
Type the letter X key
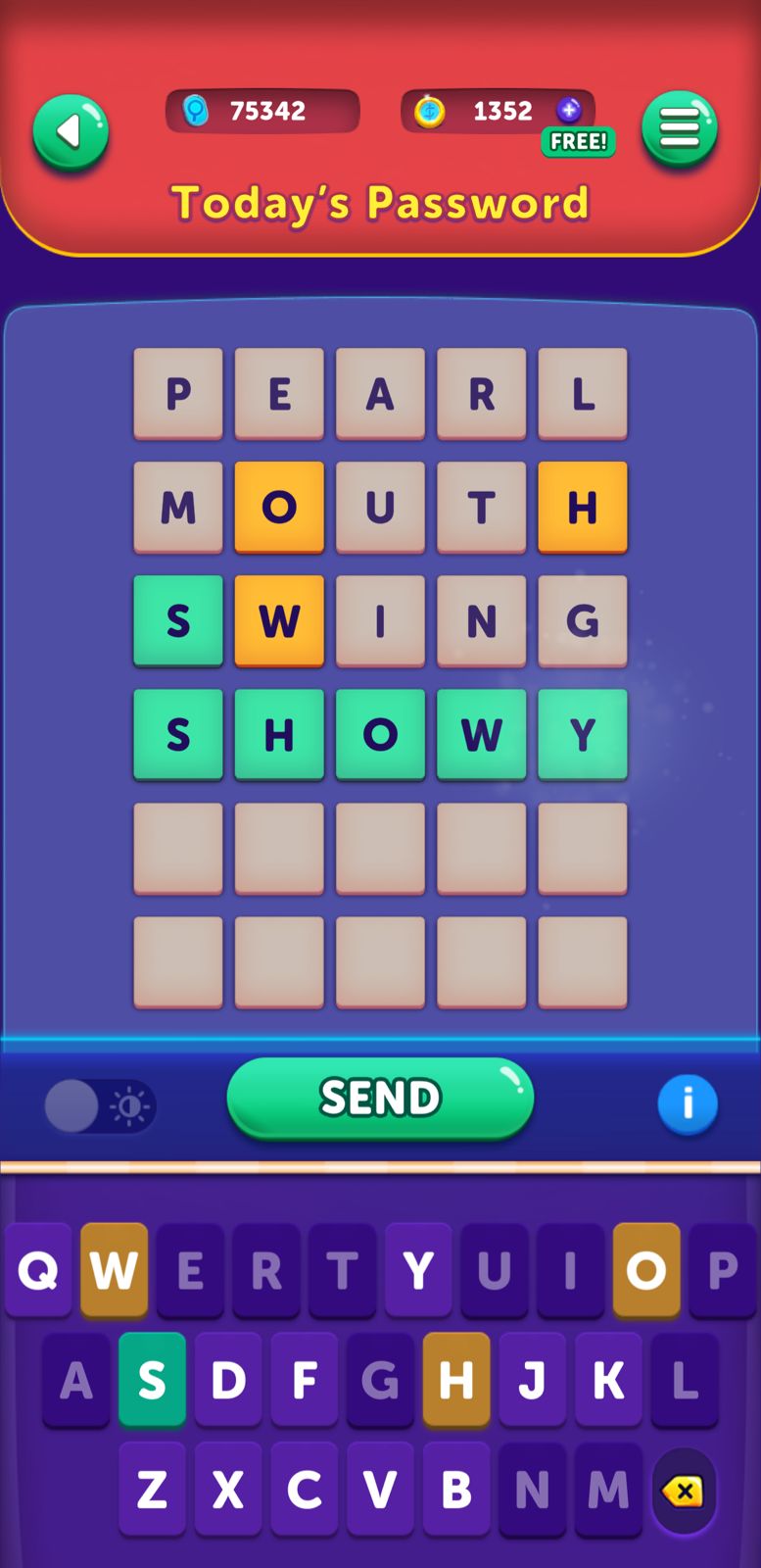coord(228,1491)
